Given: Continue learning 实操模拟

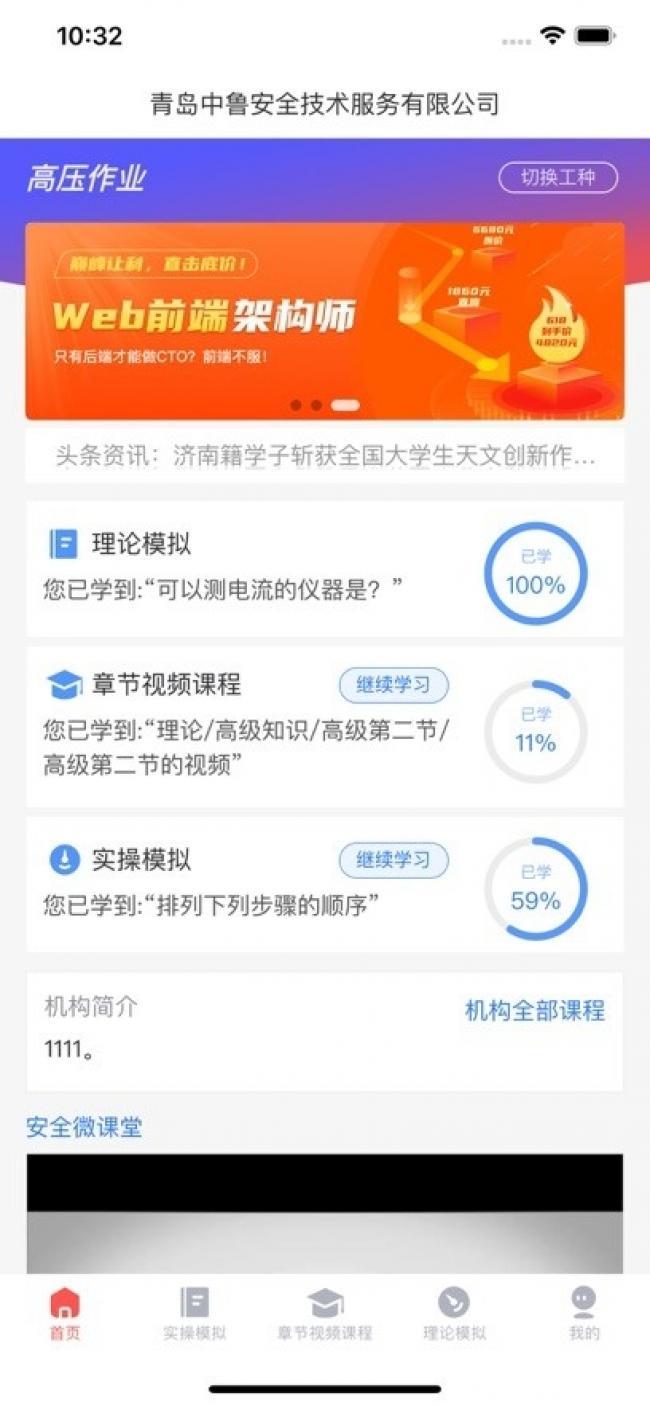Looking at the screenshot, I should pos(394,860).
